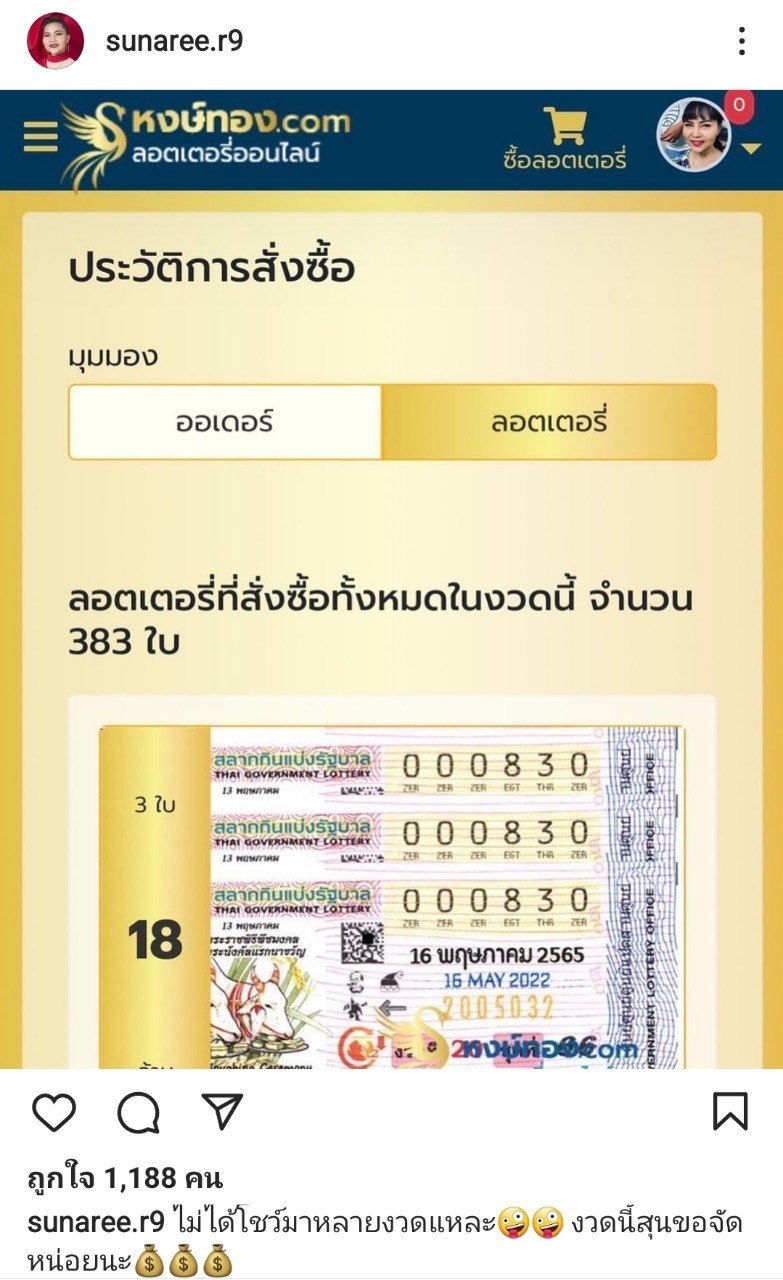View the 1,188 people who liked this

(125, 1178)
